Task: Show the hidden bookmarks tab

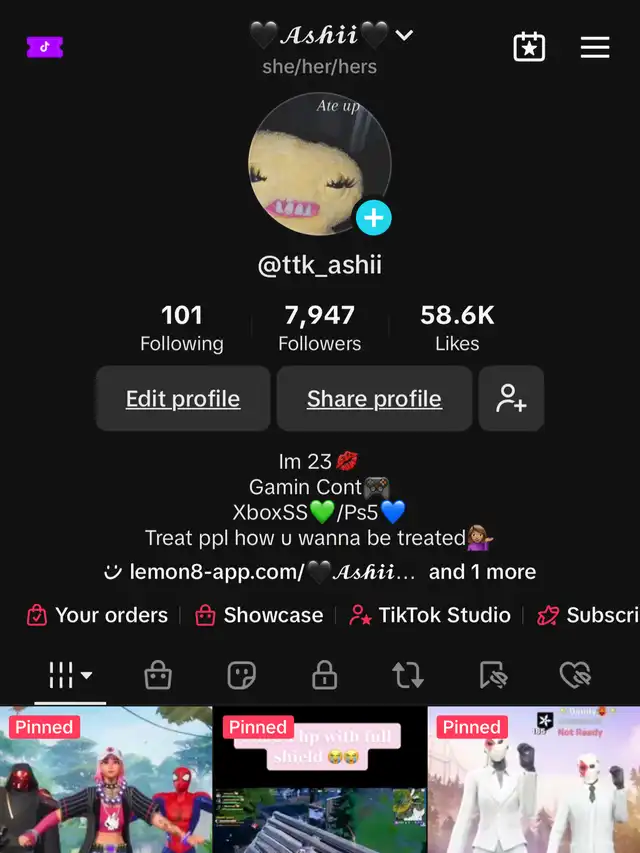Action: (x=493, y=675)
